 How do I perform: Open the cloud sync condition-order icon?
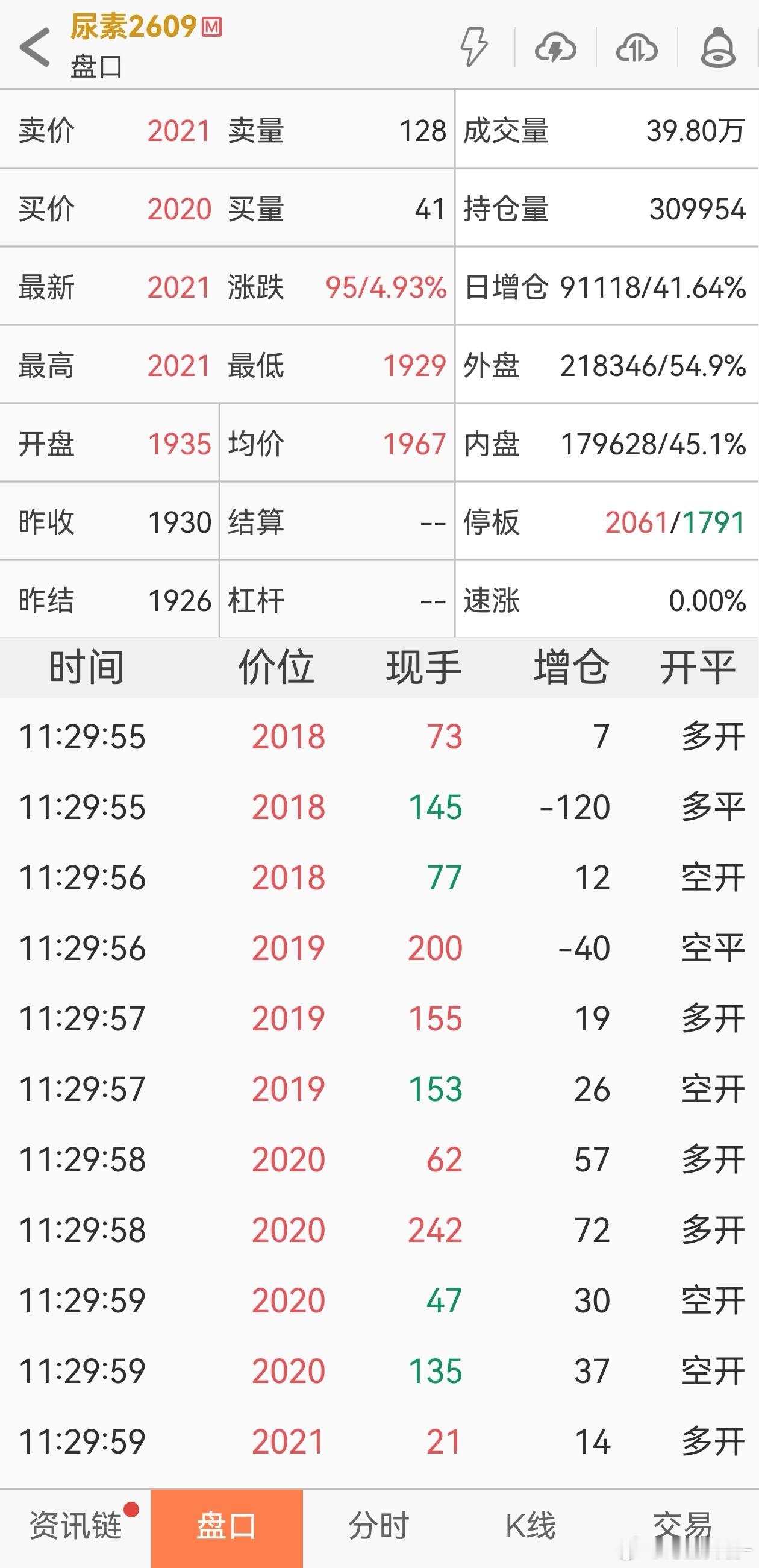pos(638,49)
